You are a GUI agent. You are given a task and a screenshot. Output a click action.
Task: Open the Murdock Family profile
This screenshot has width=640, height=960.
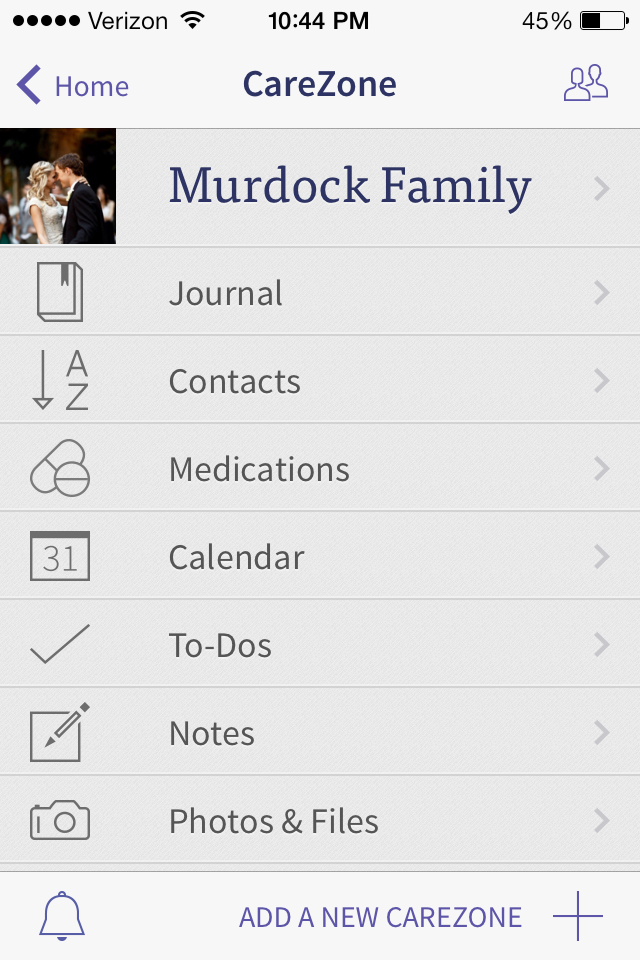tap(349, 187)
